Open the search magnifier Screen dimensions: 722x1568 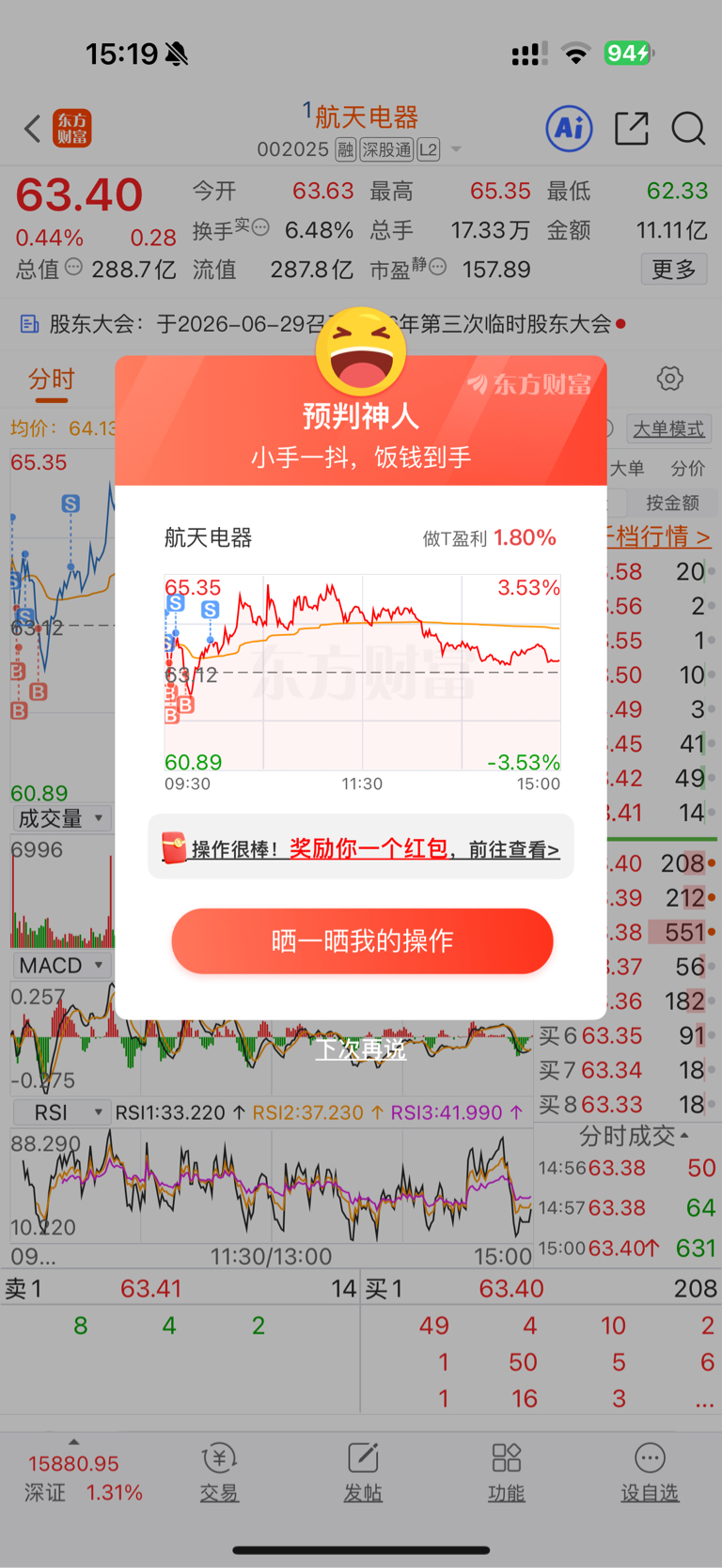pos(688,129)
